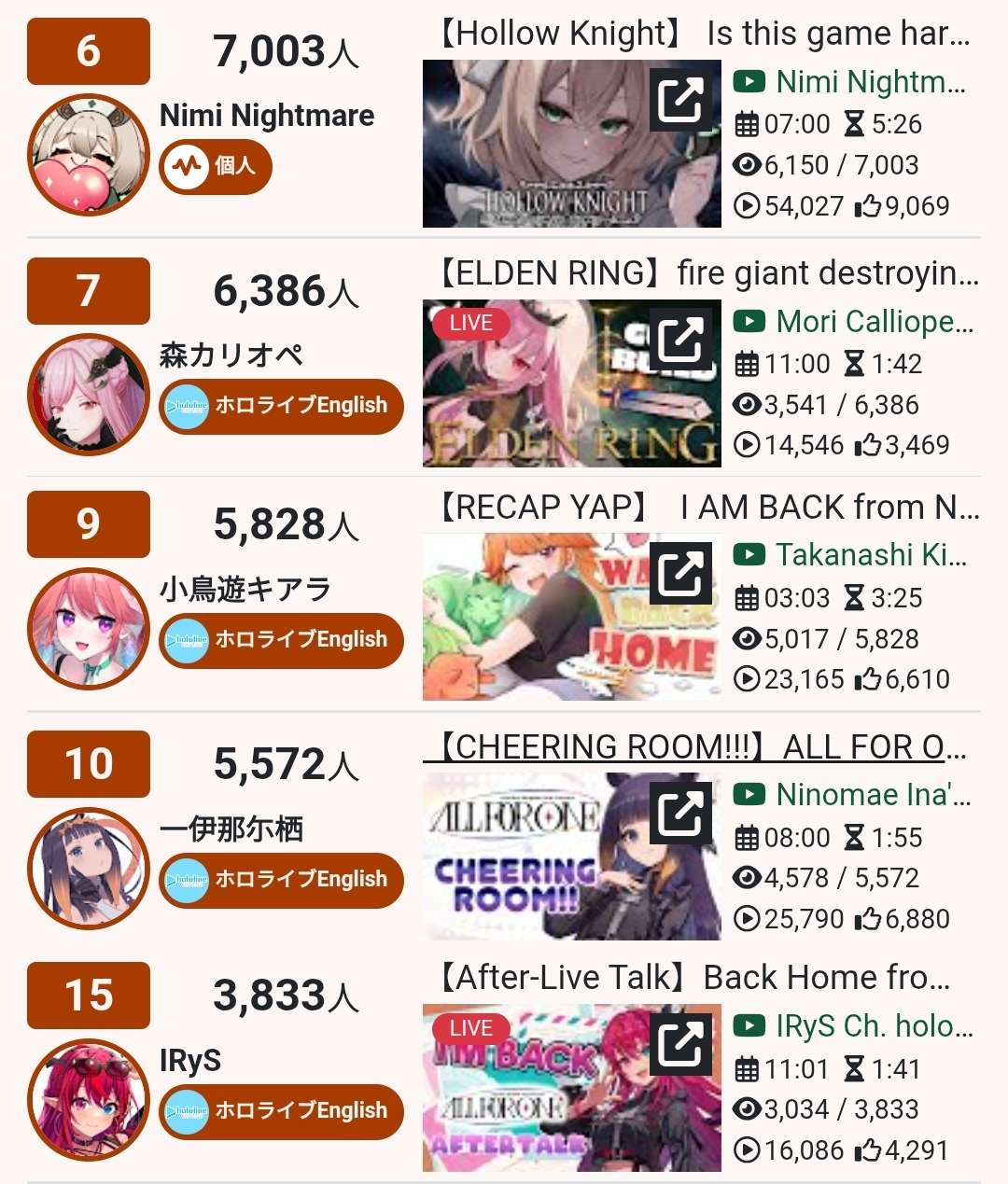Select ホロライブEnglish chip under 森カリオペ
The width and height of the screenshot is (1008, 1184).
pyautogui.click(x=281, y=406)
